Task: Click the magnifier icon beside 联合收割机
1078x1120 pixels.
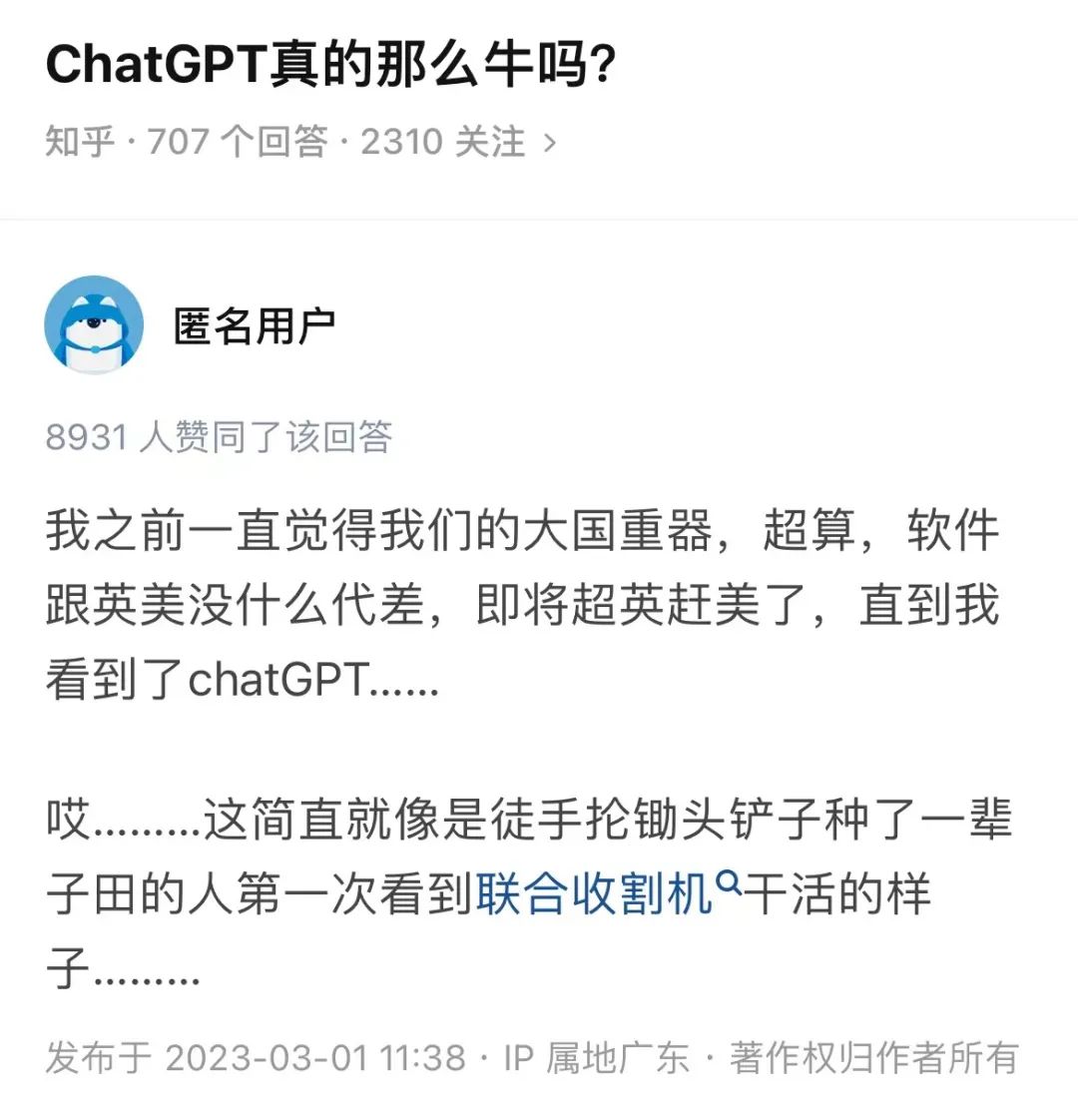Action: 730,884
